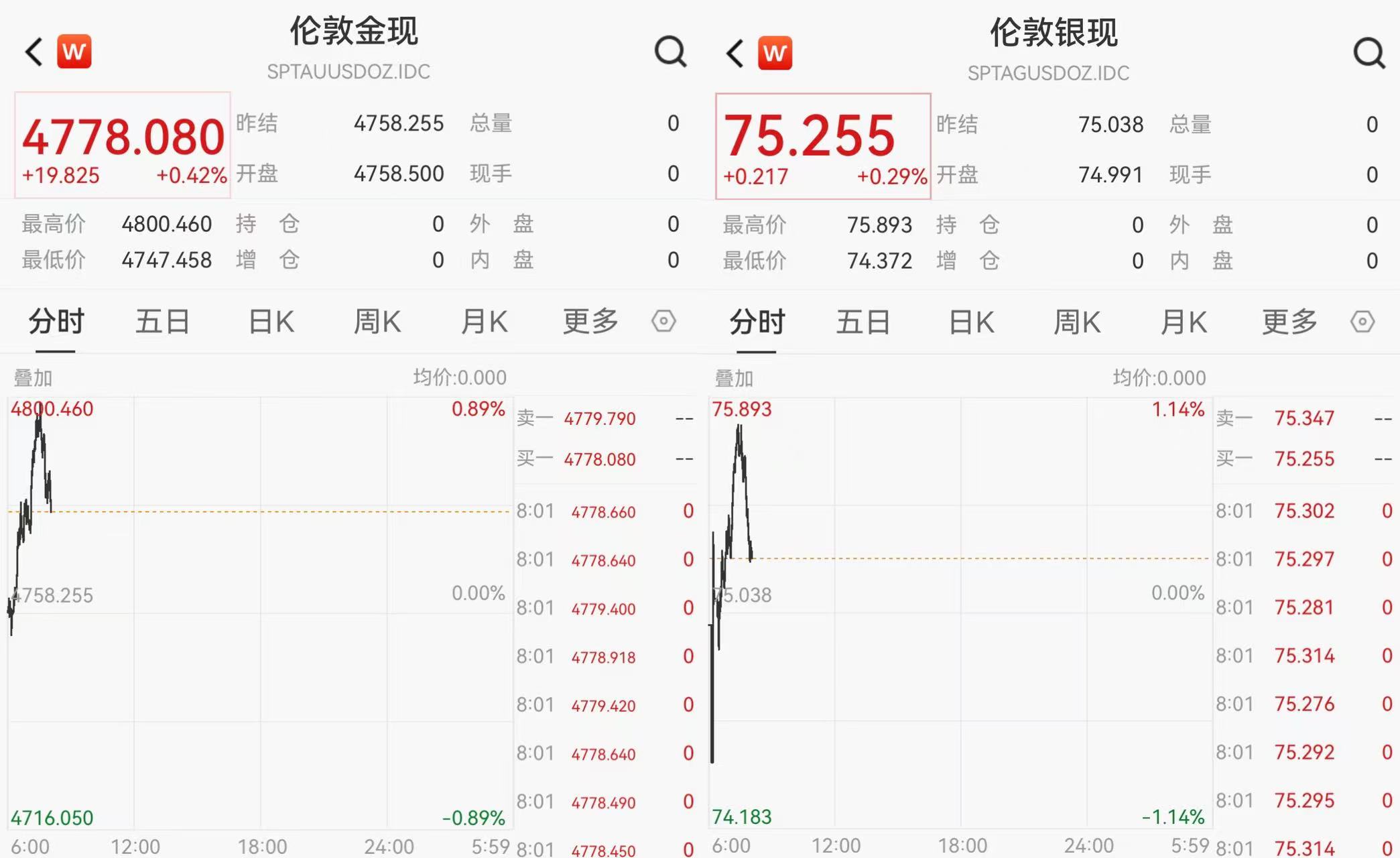
Task: Open chart settings icon for 伦敦银现
Action: [x=1362, y=322]
